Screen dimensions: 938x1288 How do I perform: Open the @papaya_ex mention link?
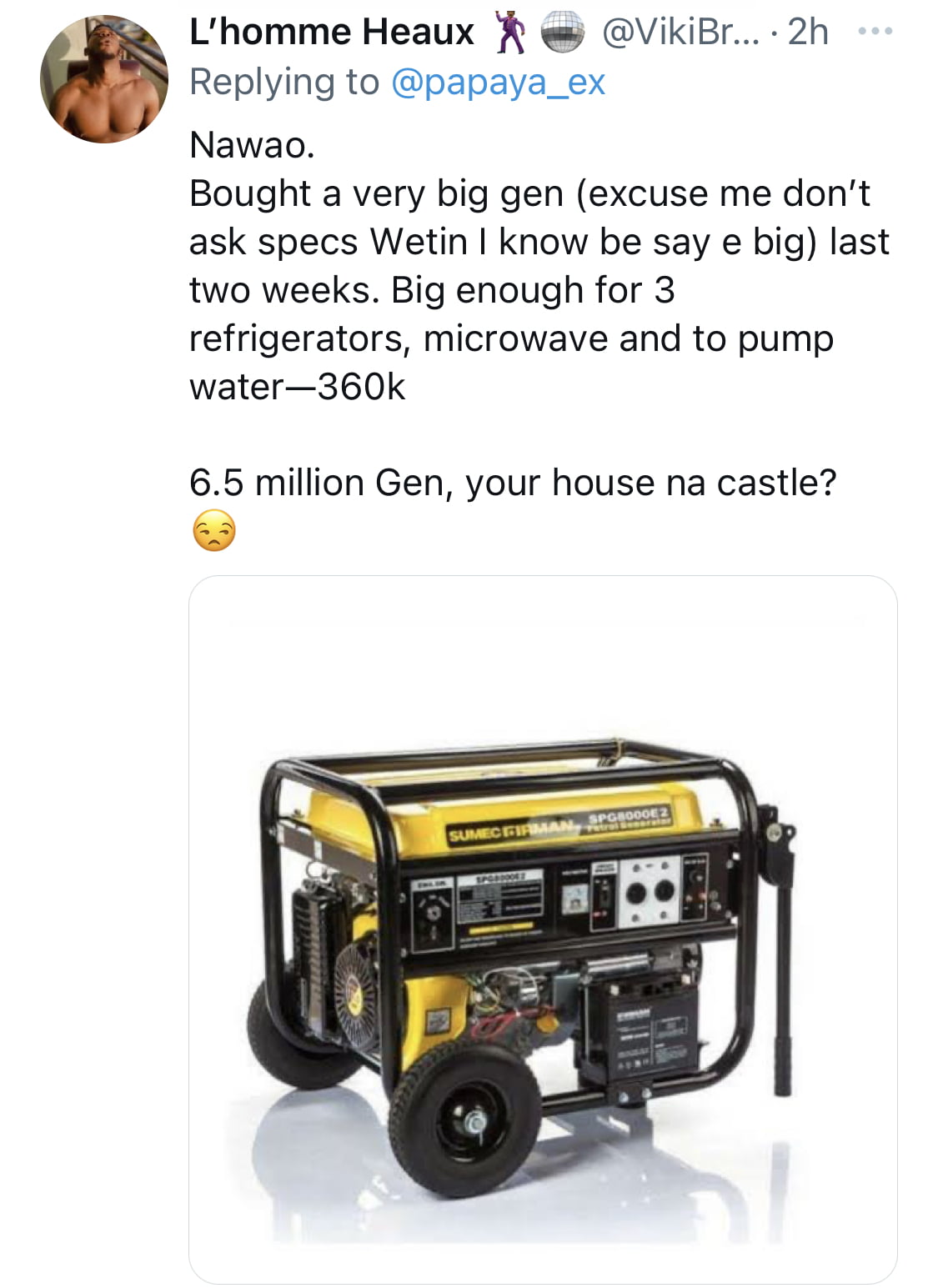point(497,83)
